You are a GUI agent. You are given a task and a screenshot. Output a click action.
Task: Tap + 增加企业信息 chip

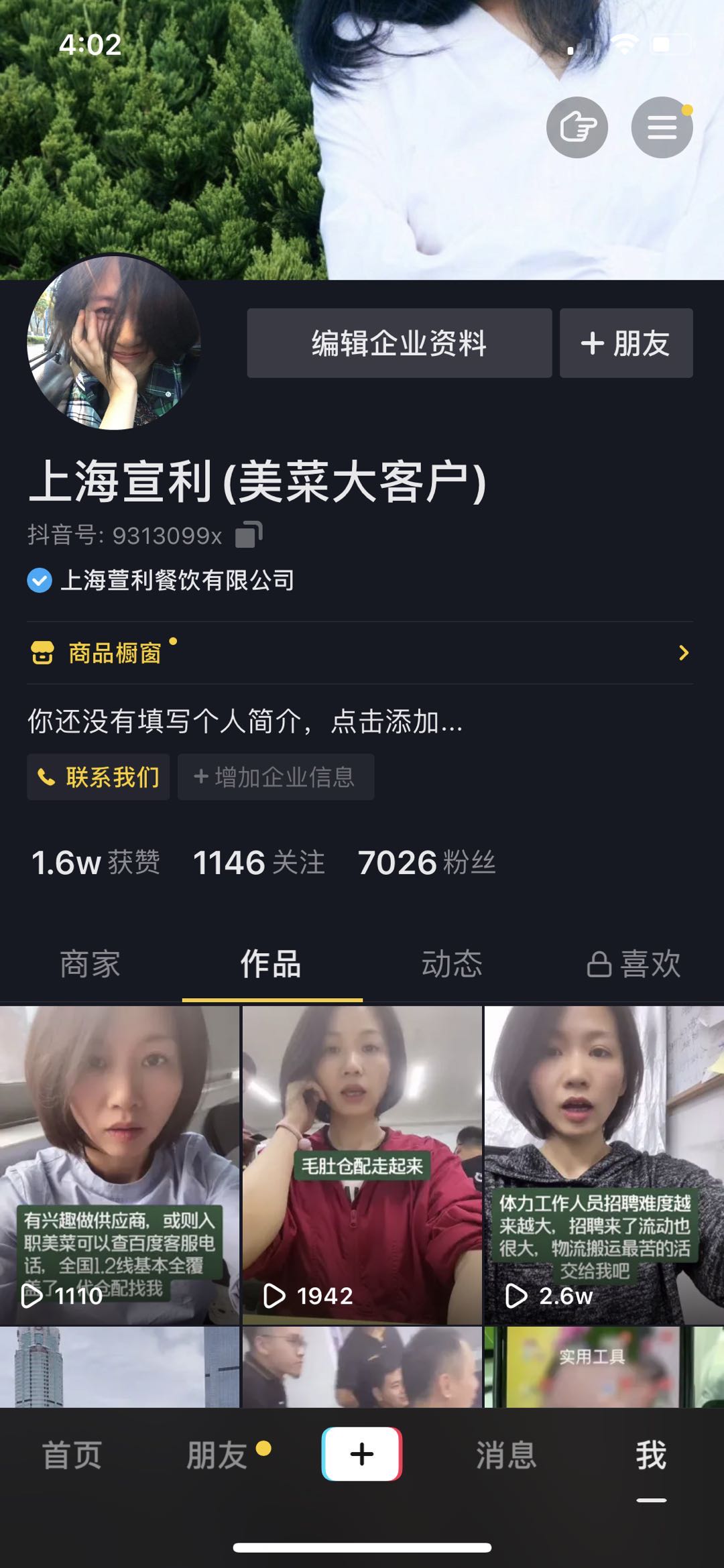(276, 777)
